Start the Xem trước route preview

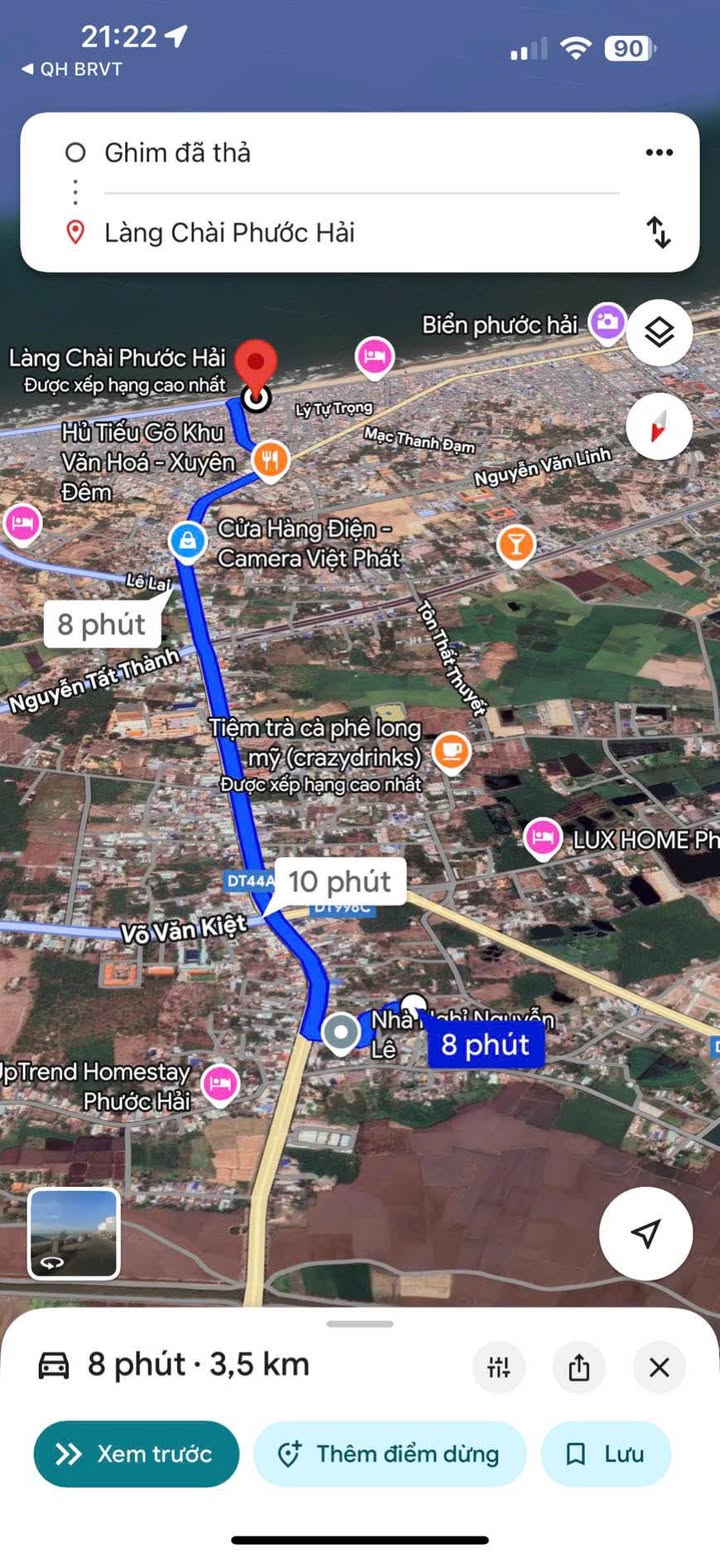click(x=137, y=1454)
